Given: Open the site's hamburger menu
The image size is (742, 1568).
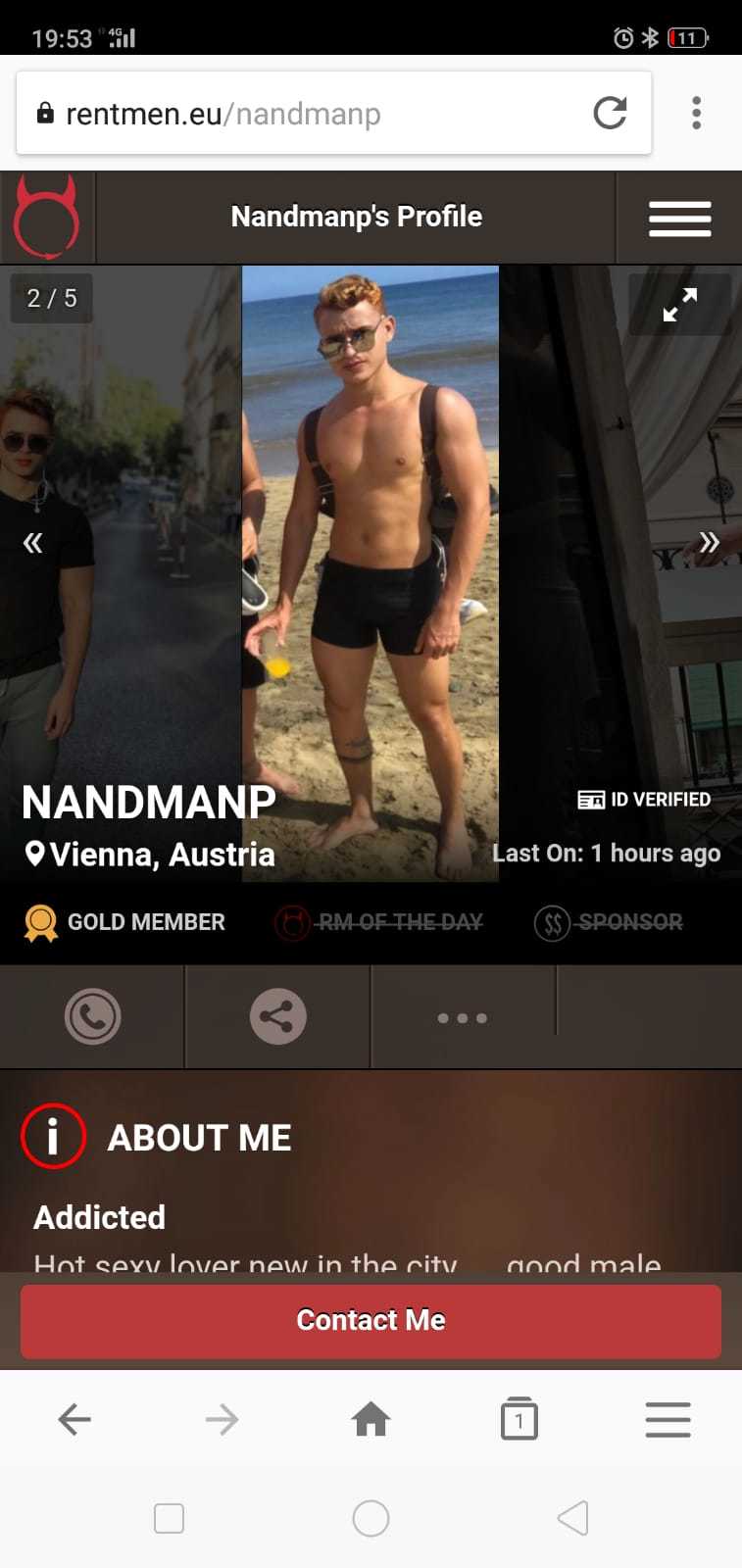Looking at the screenshot, I should (x=679, y=219).
